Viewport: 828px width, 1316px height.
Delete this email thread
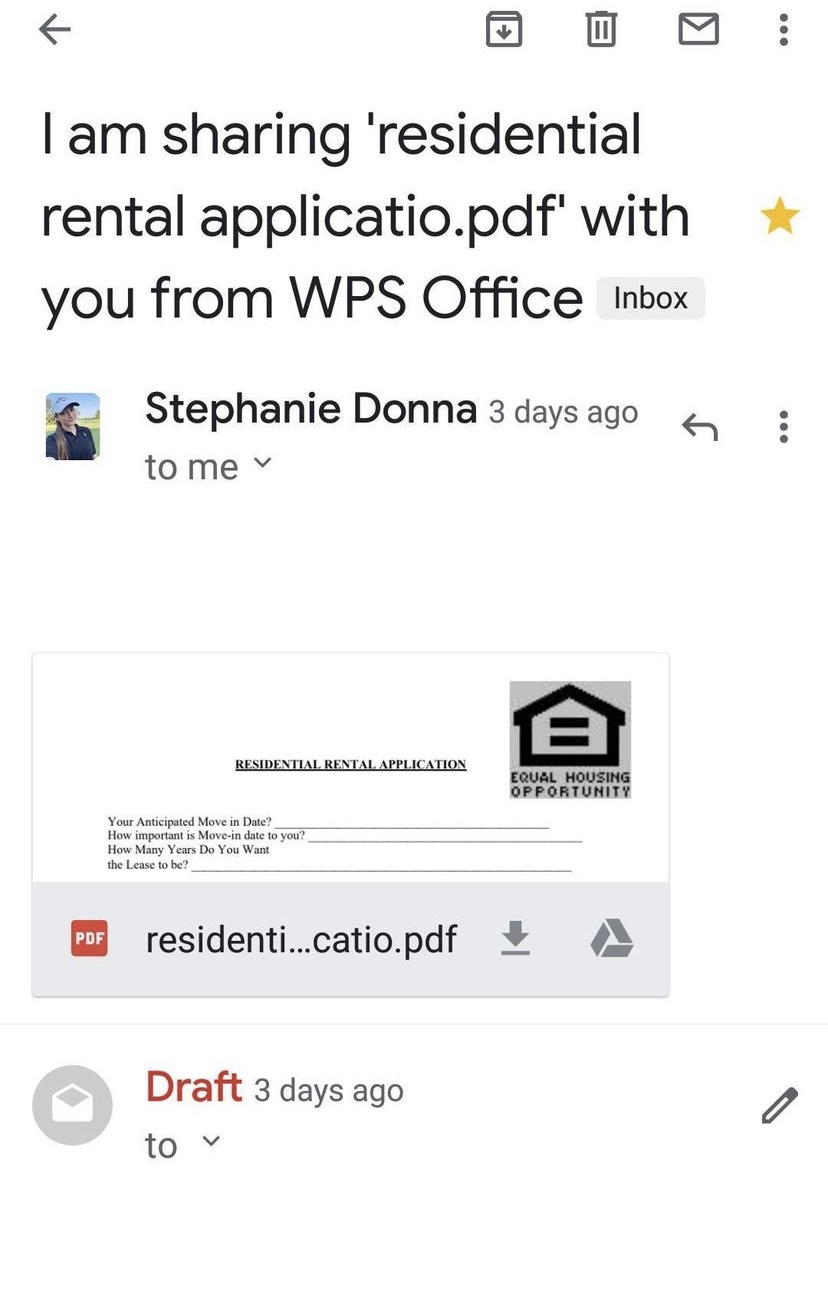[600, 31]
